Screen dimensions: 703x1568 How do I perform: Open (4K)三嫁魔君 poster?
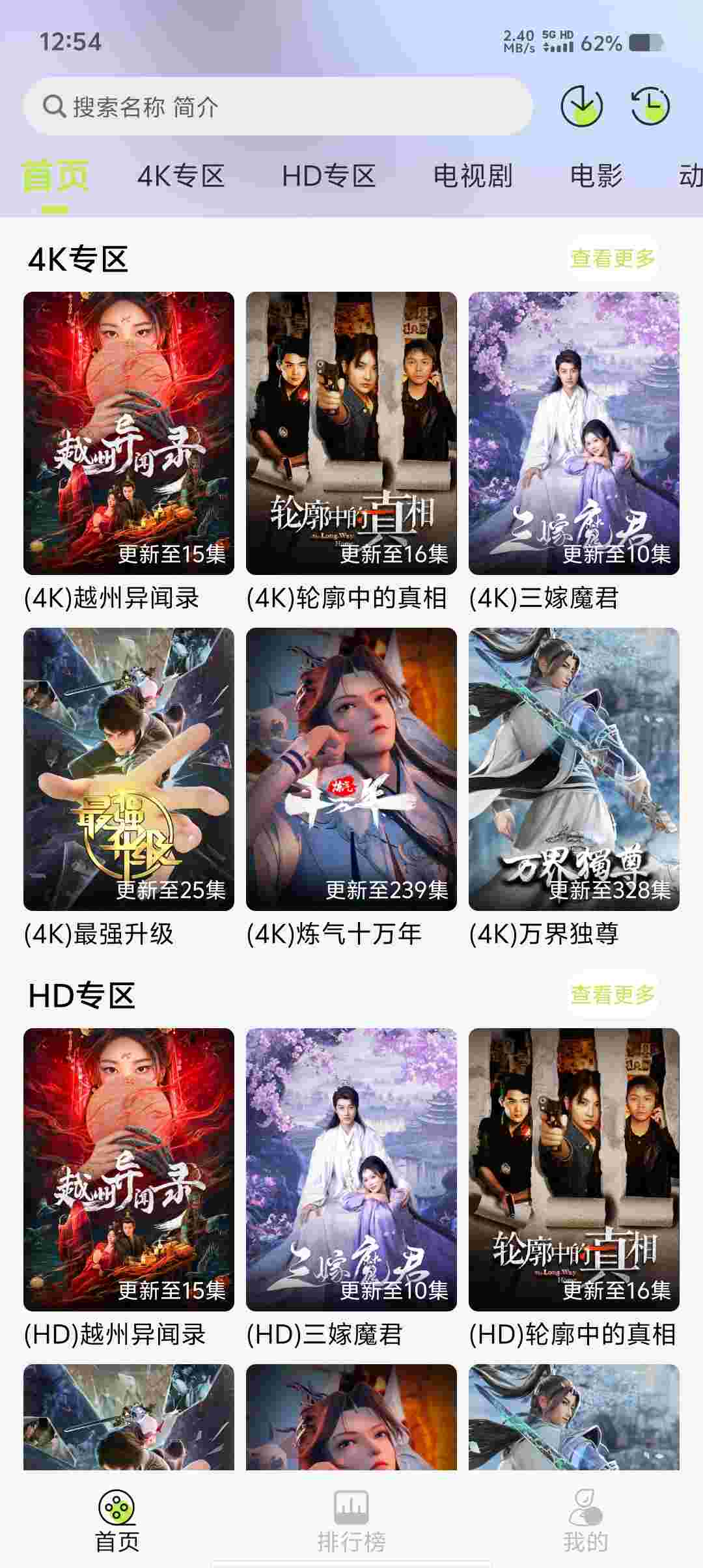tap(574, 433)
